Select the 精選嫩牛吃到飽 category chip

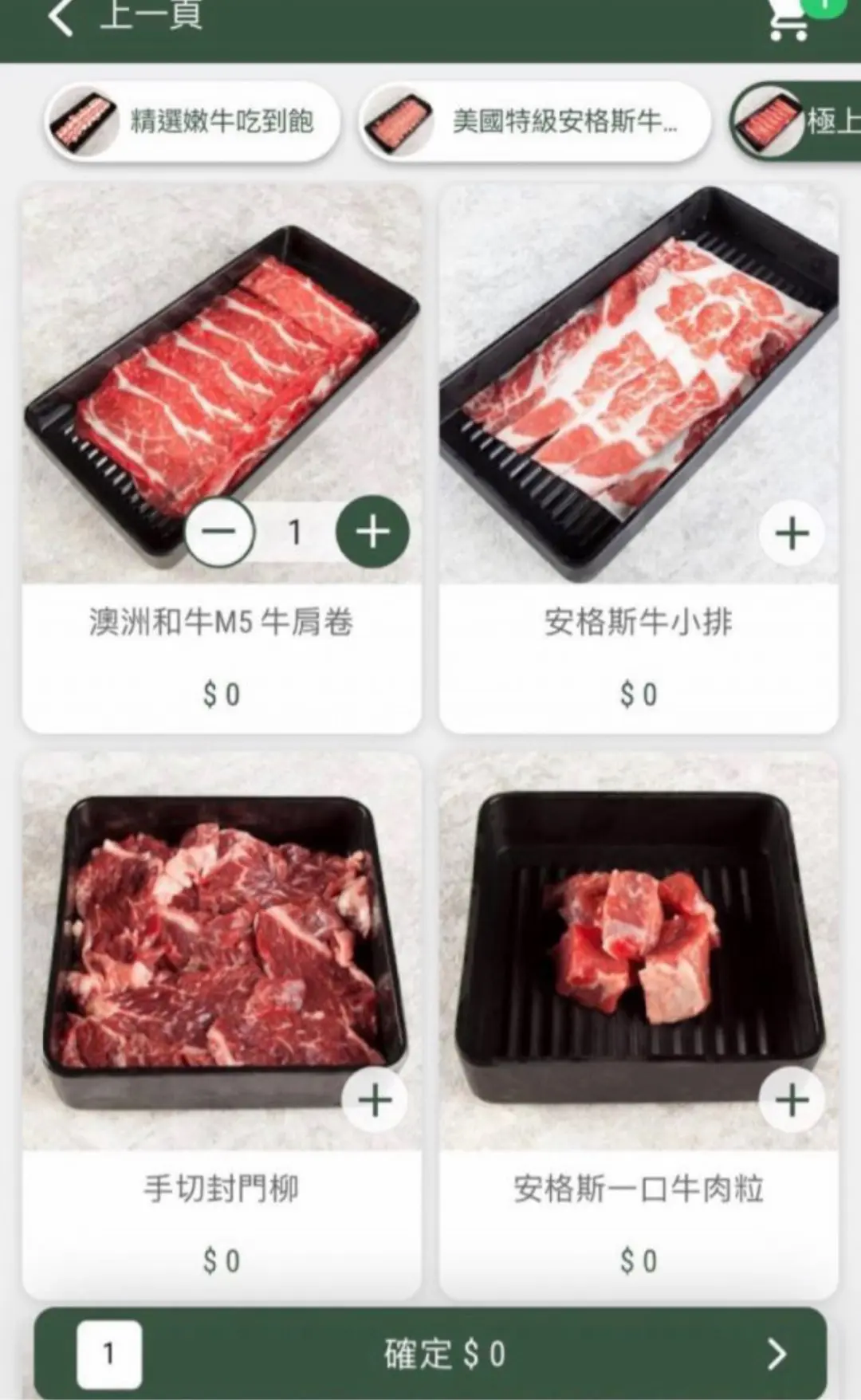(191, 122)
